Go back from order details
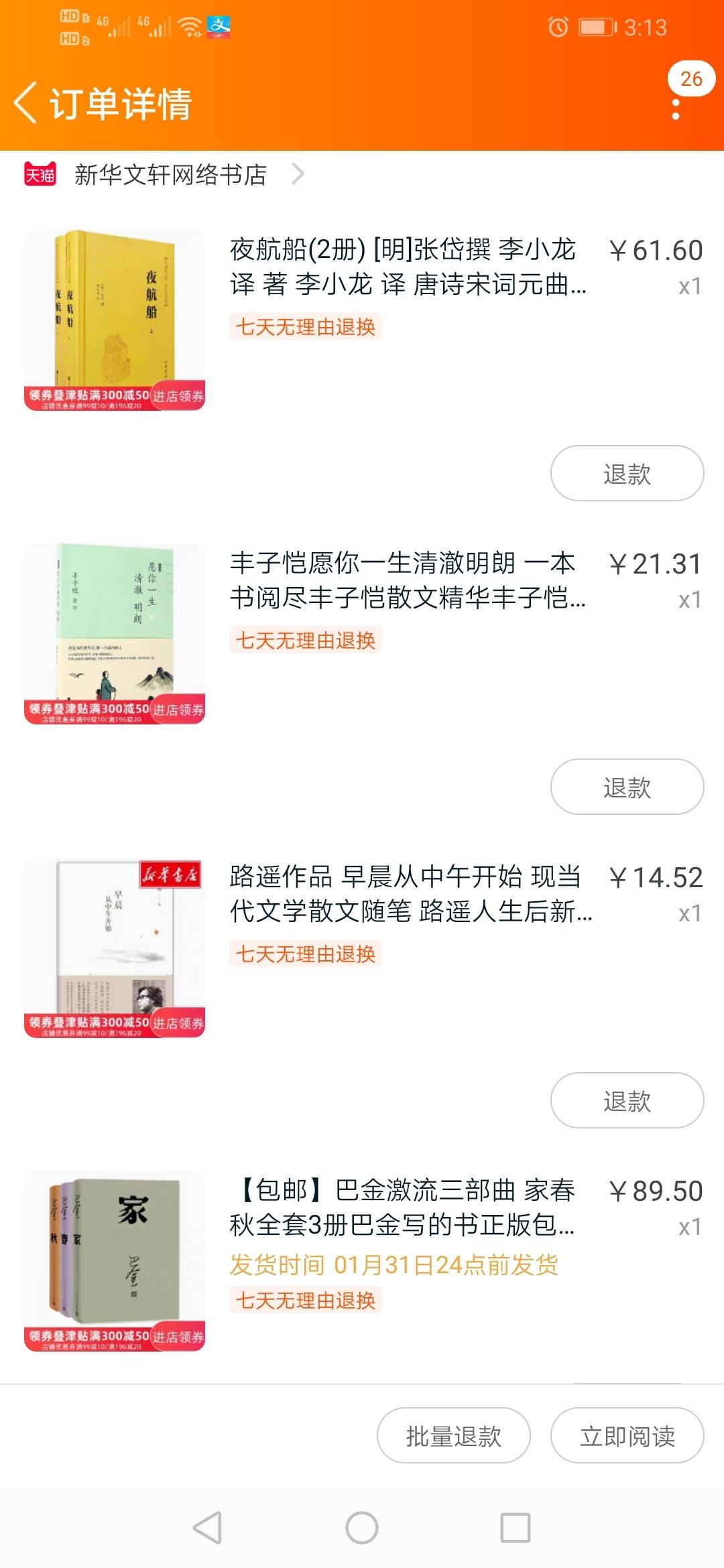 (x=25, y=103)
